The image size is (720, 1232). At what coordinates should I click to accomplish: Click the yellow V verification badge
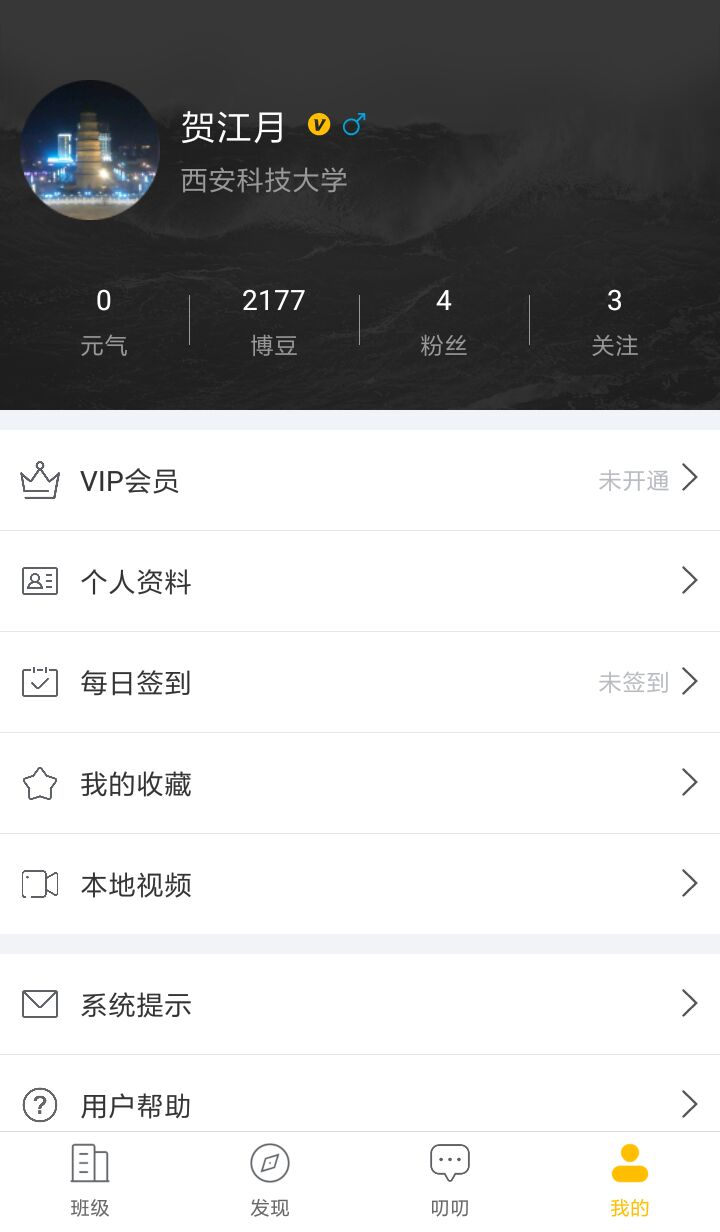pos(318,124)
